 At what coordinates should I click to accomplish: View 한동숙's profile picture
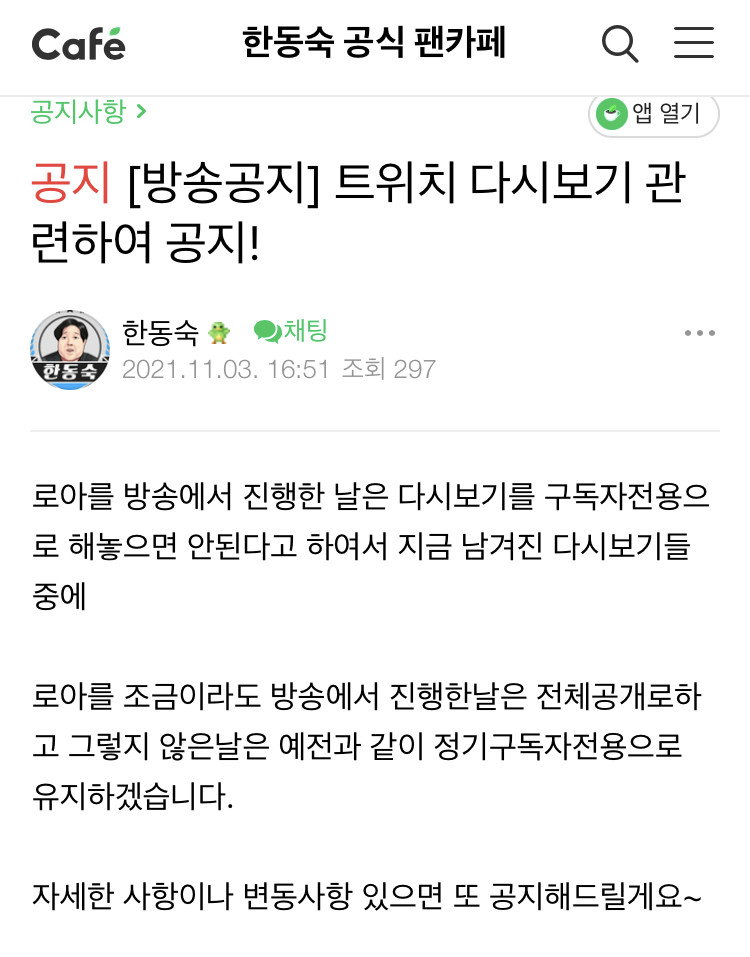(70, 349)
